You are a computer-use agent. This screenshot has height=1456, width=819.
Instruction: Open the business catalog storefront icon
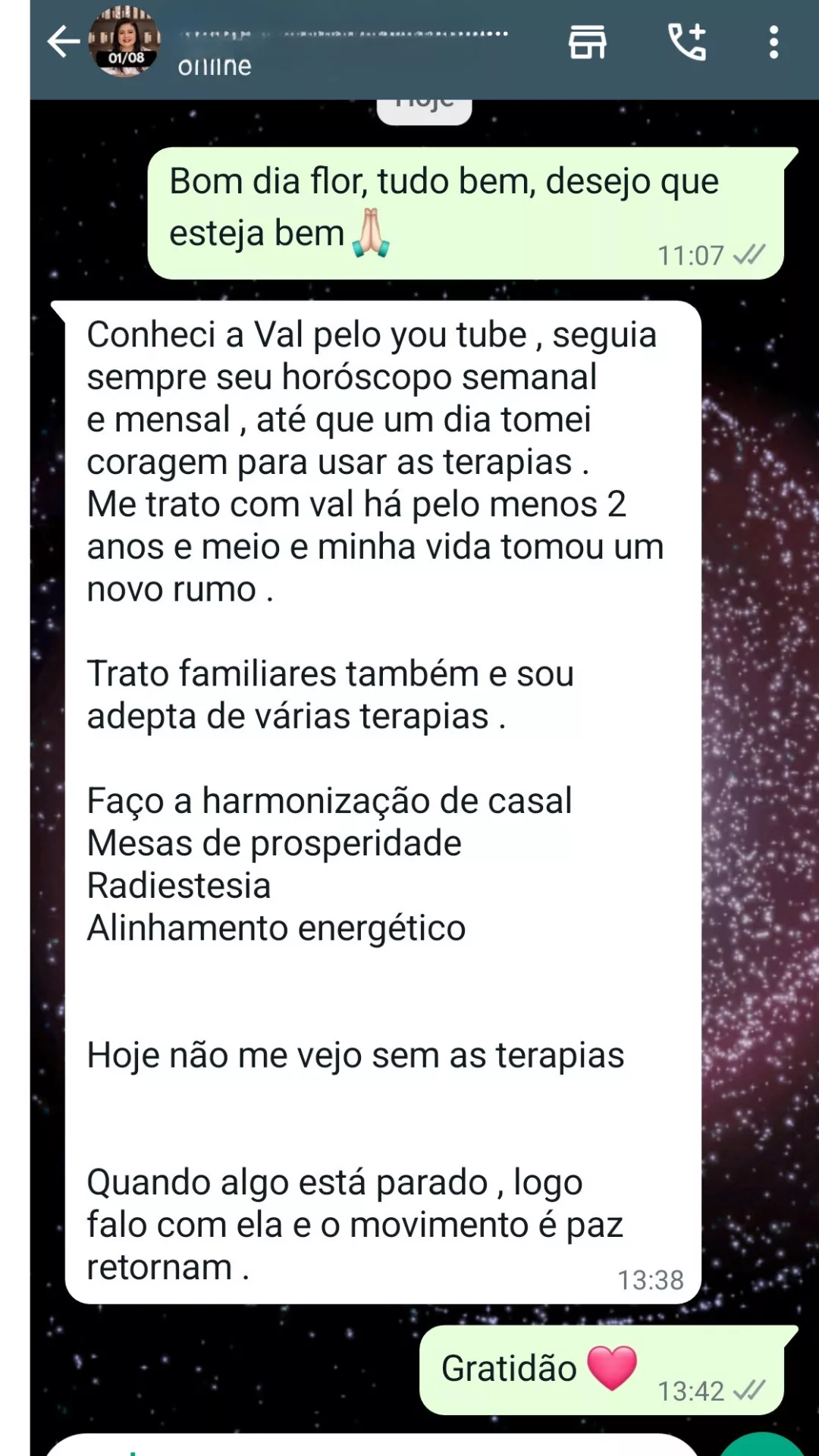(588, 42)
